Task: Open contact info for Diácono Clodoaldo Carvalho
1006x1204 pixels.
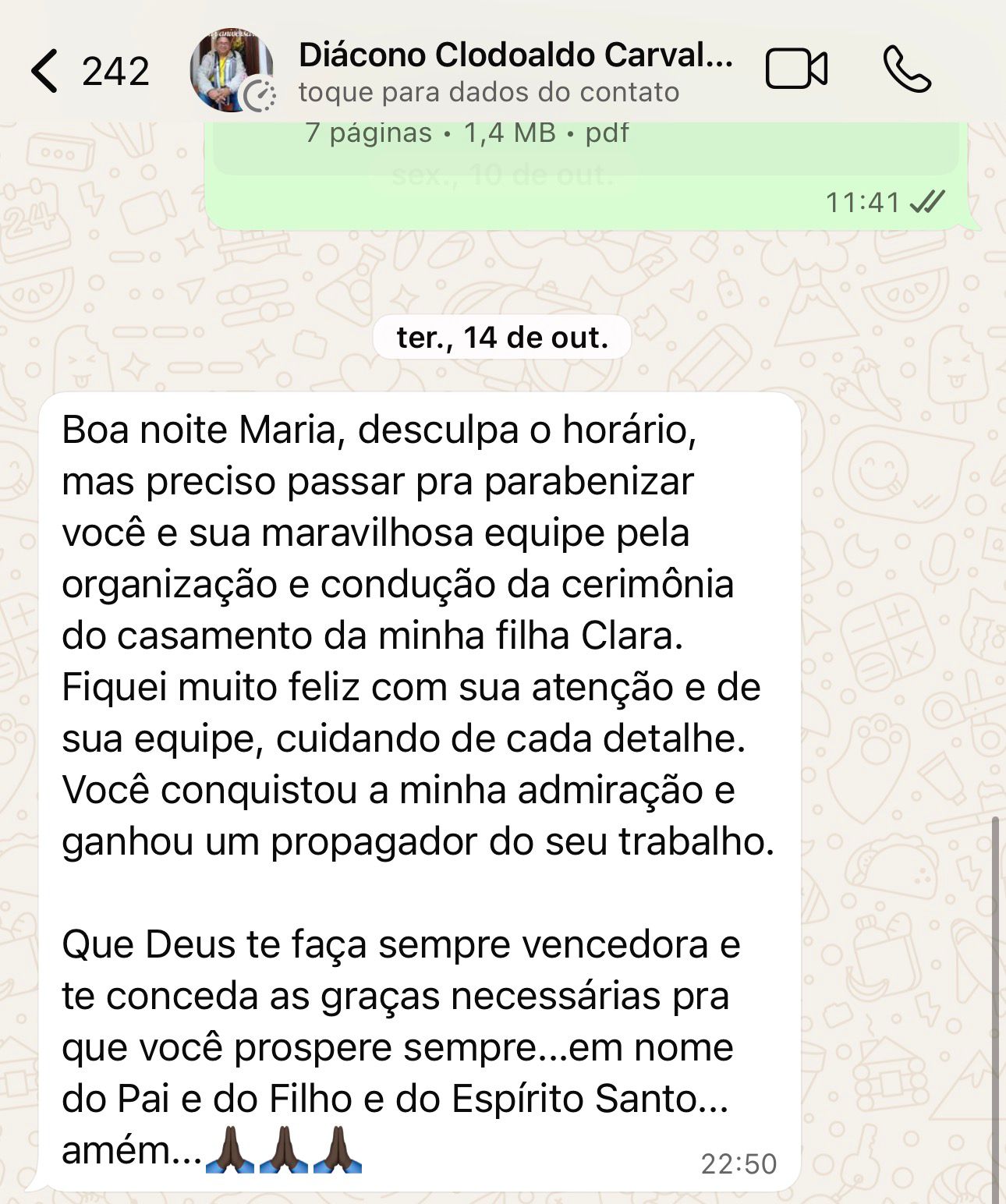Action: [515, 71]
